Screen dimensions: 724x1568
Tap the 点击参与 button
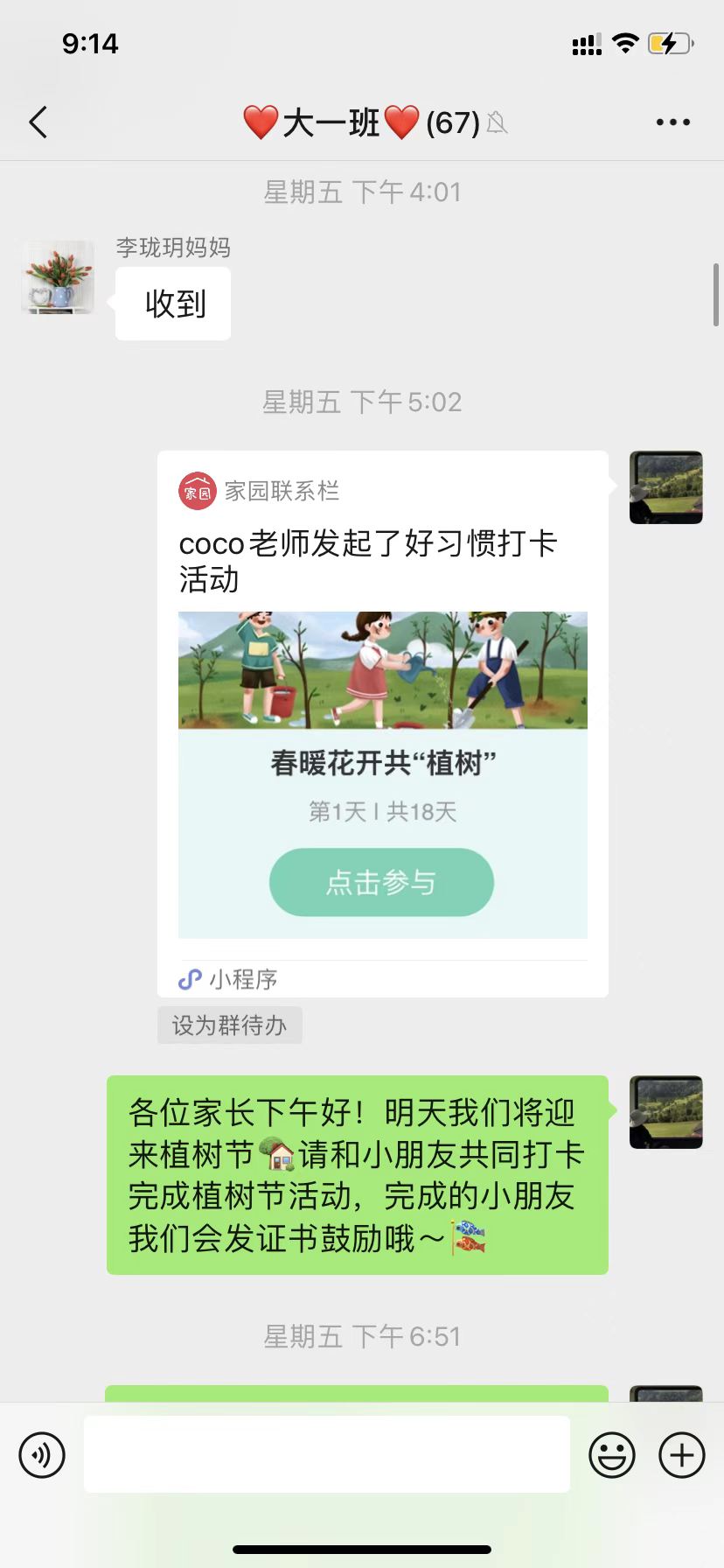(x=381, y=882)
